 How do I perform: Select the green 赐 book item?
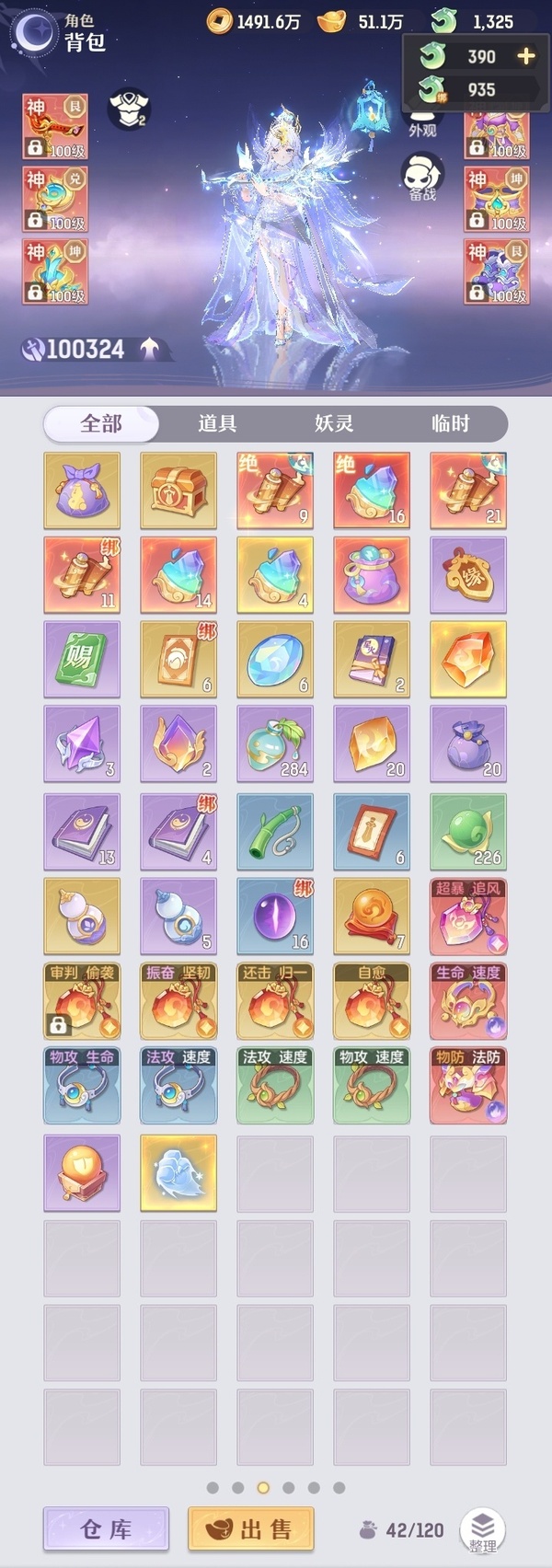(82, 659)
